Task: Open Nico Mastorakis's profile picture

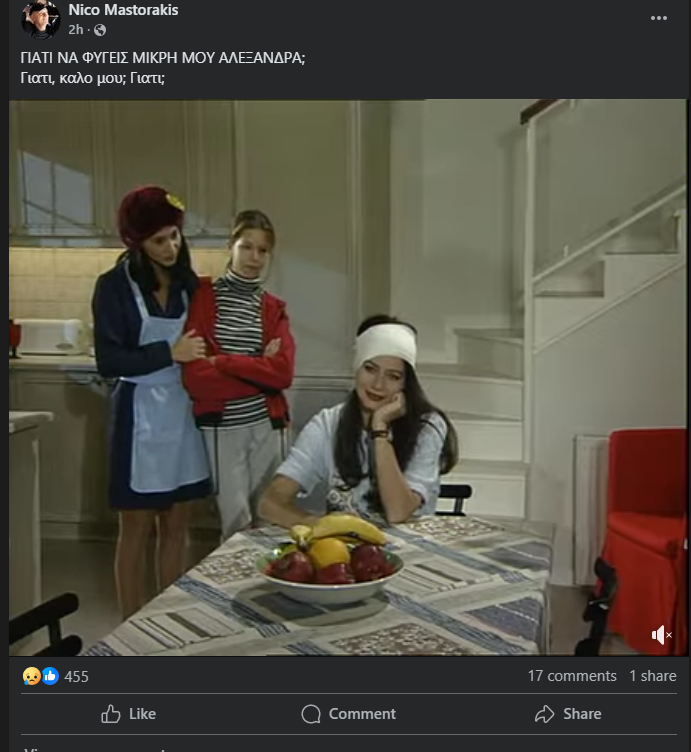Action: [x=41, y=19]
